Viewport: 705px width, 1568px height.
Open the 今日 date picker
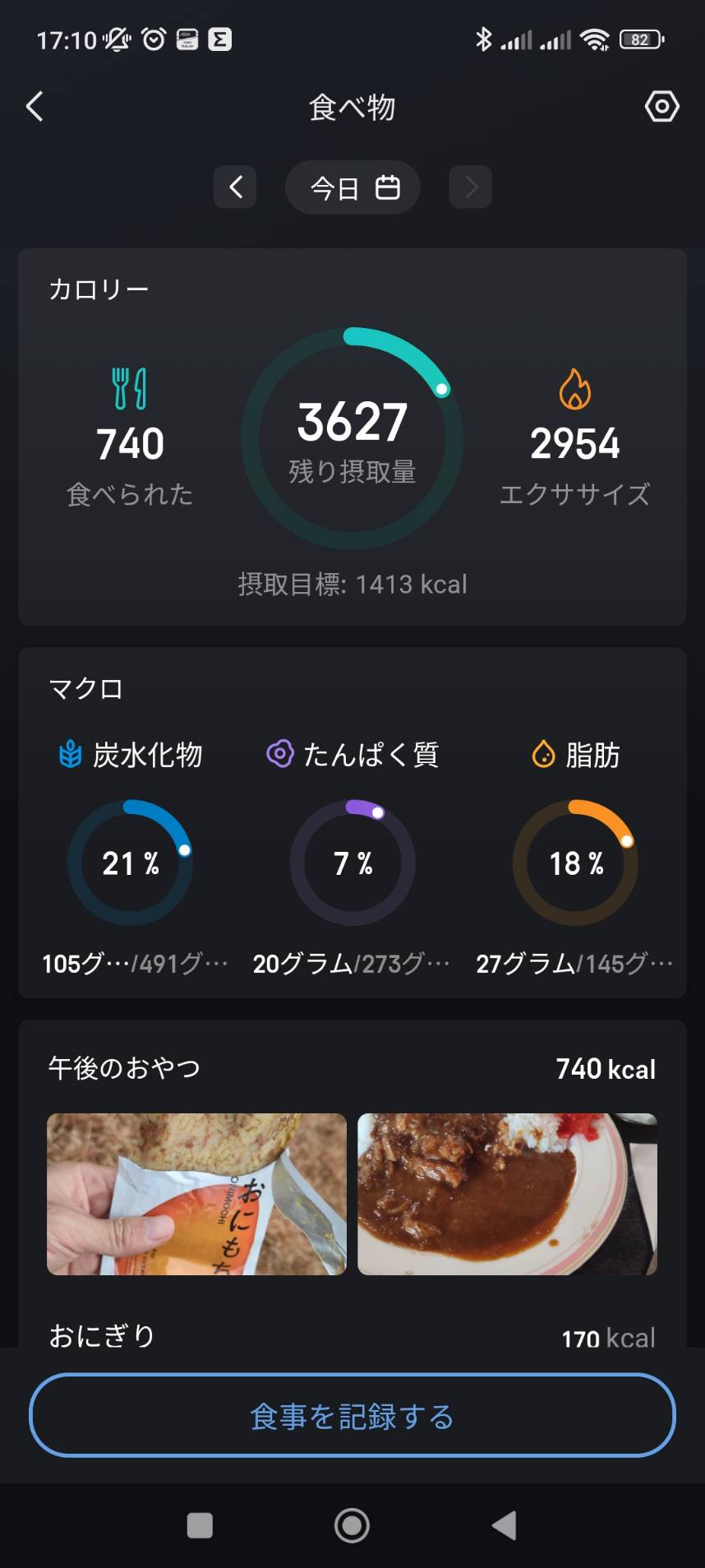pos(353,187)
